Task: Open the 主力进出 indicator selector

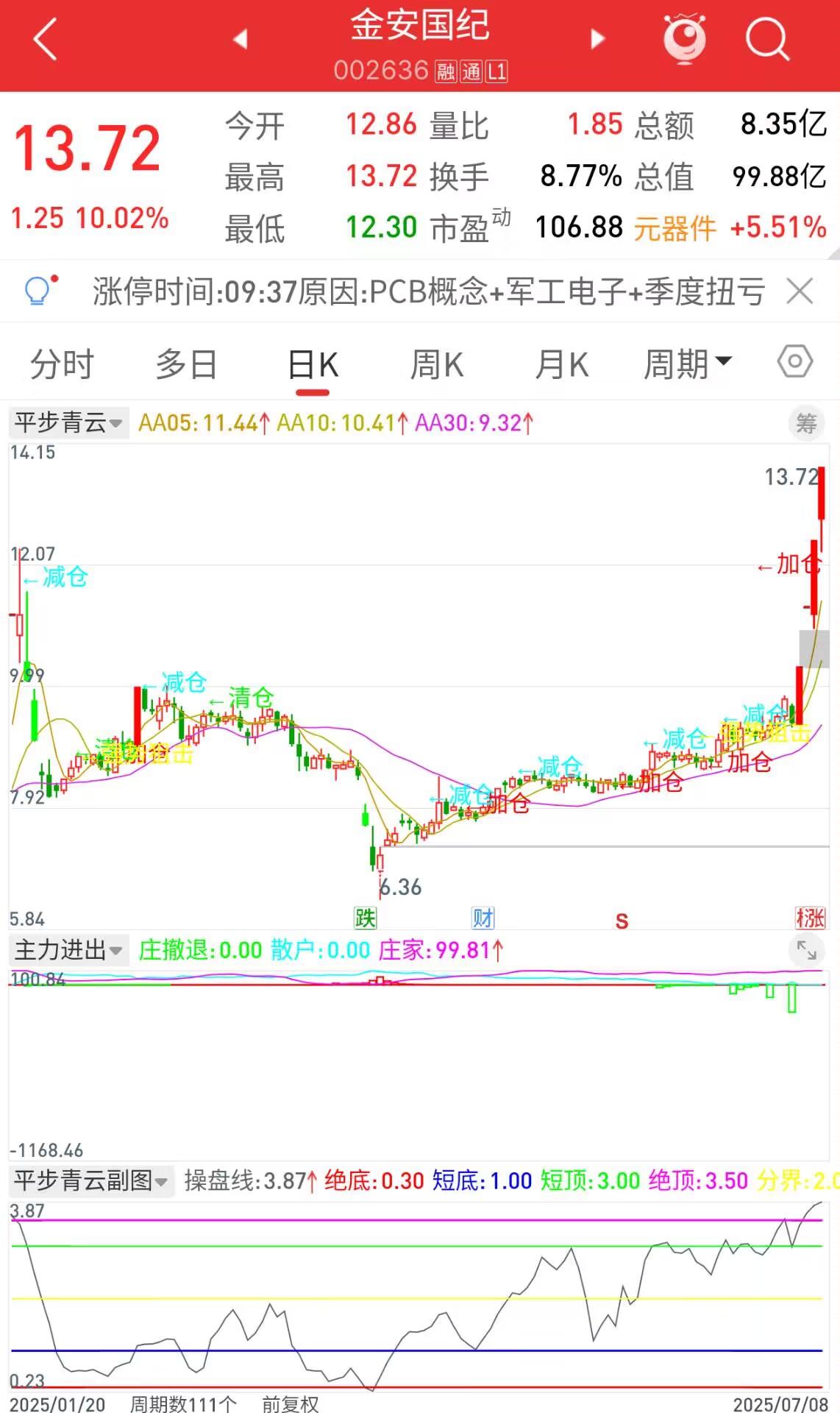Action: coord(66,951)
